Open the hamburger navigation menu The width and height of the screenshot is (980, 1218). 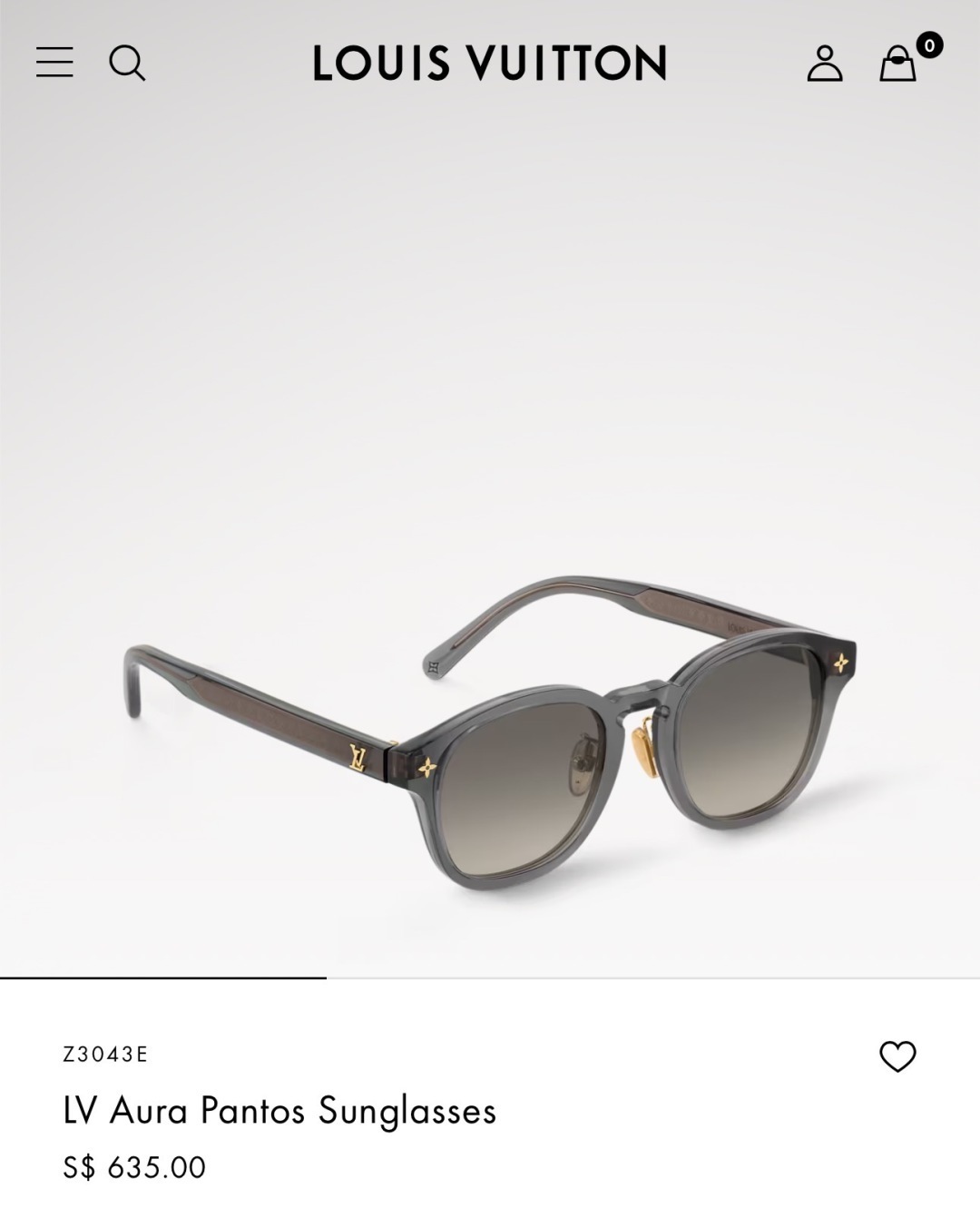point(54,63)
